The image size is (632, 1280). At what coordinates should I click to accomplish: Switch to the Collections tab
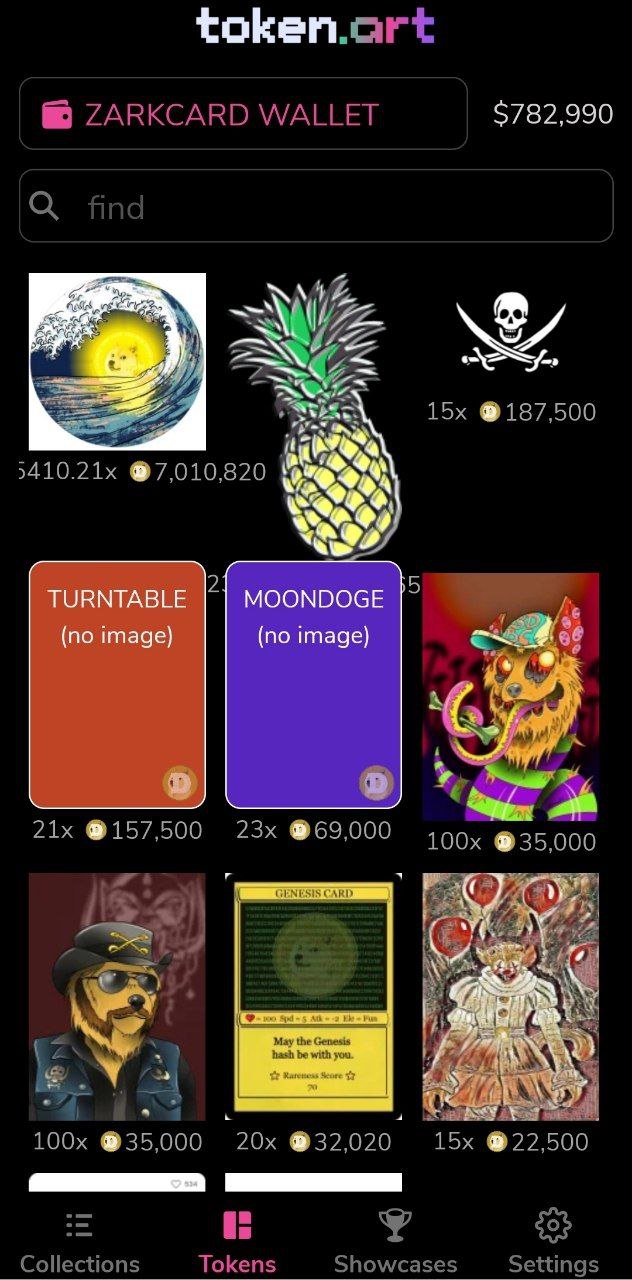(x=79, y=1242)
